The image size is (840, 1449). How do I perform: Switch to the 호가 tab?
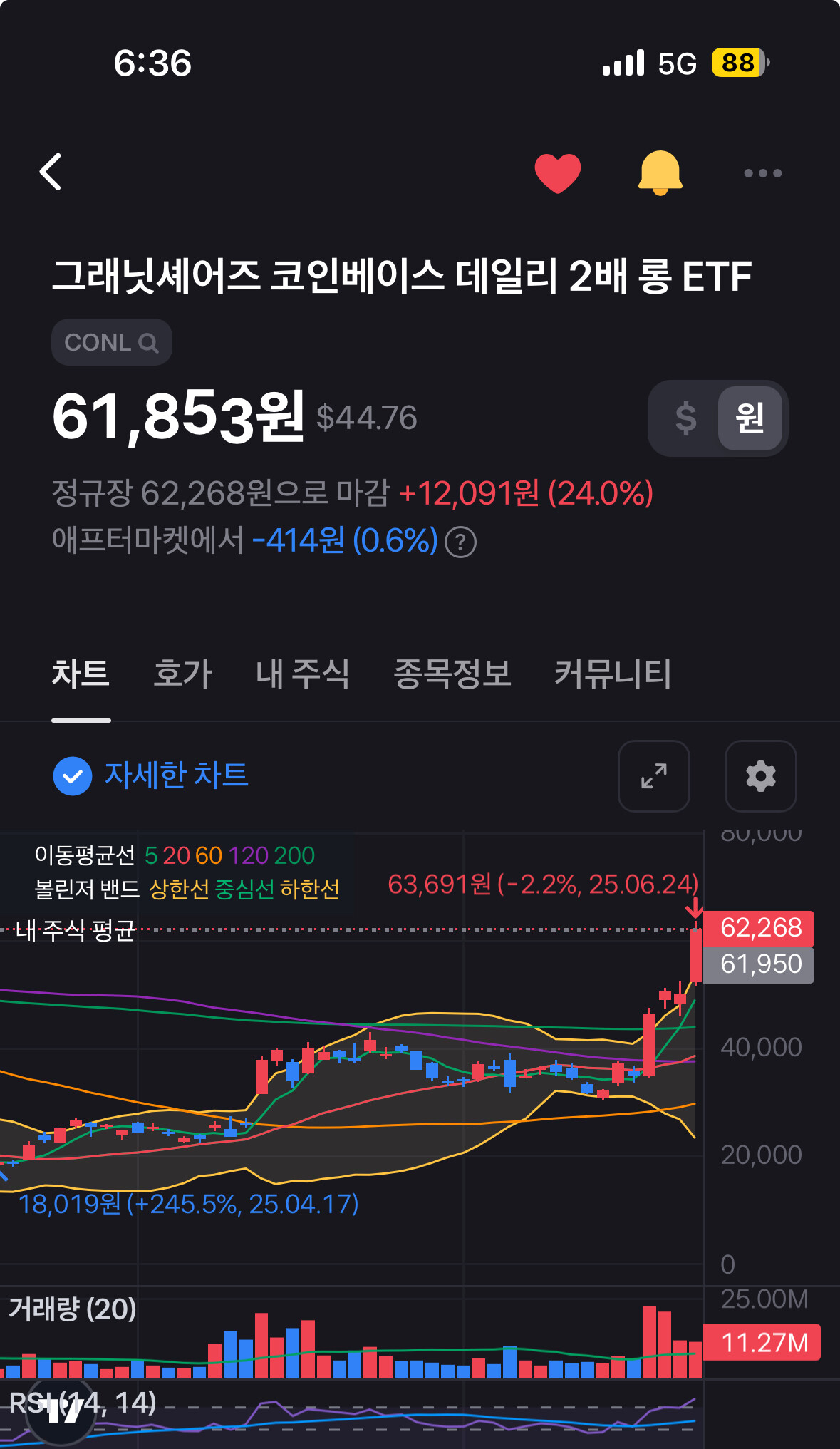point(182,674)
